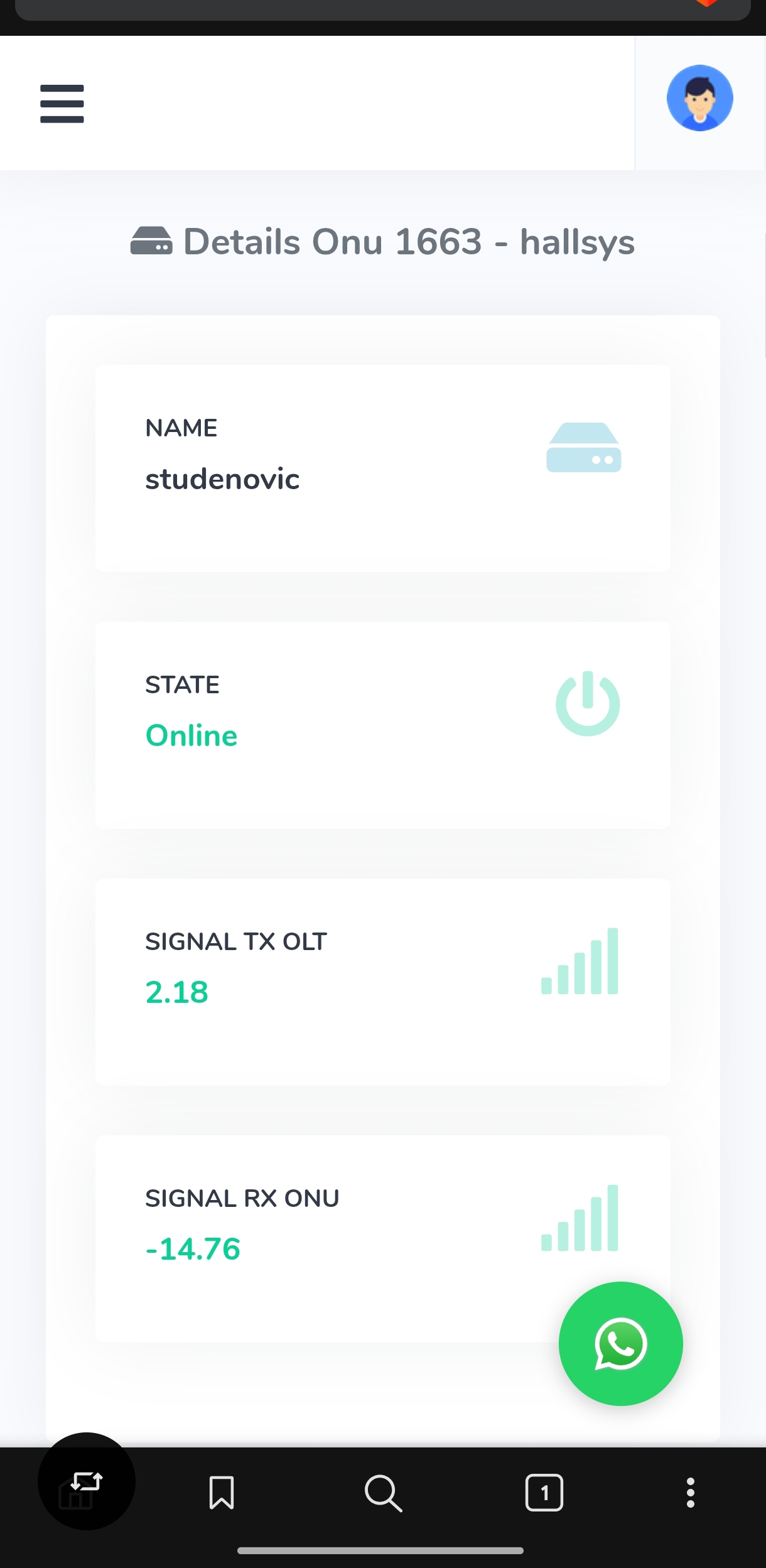
Task: Open browser bookmarks
Action: tap(221, 1493)
